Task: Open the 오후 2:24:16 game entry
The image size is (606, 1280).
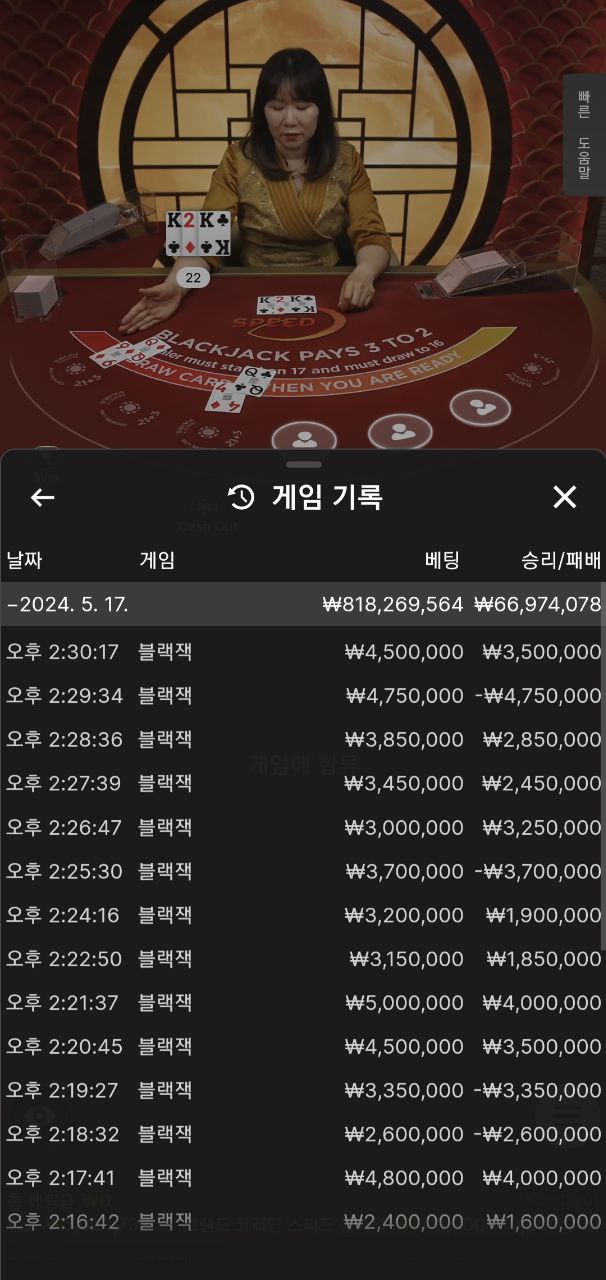Action: pos(302,915)
